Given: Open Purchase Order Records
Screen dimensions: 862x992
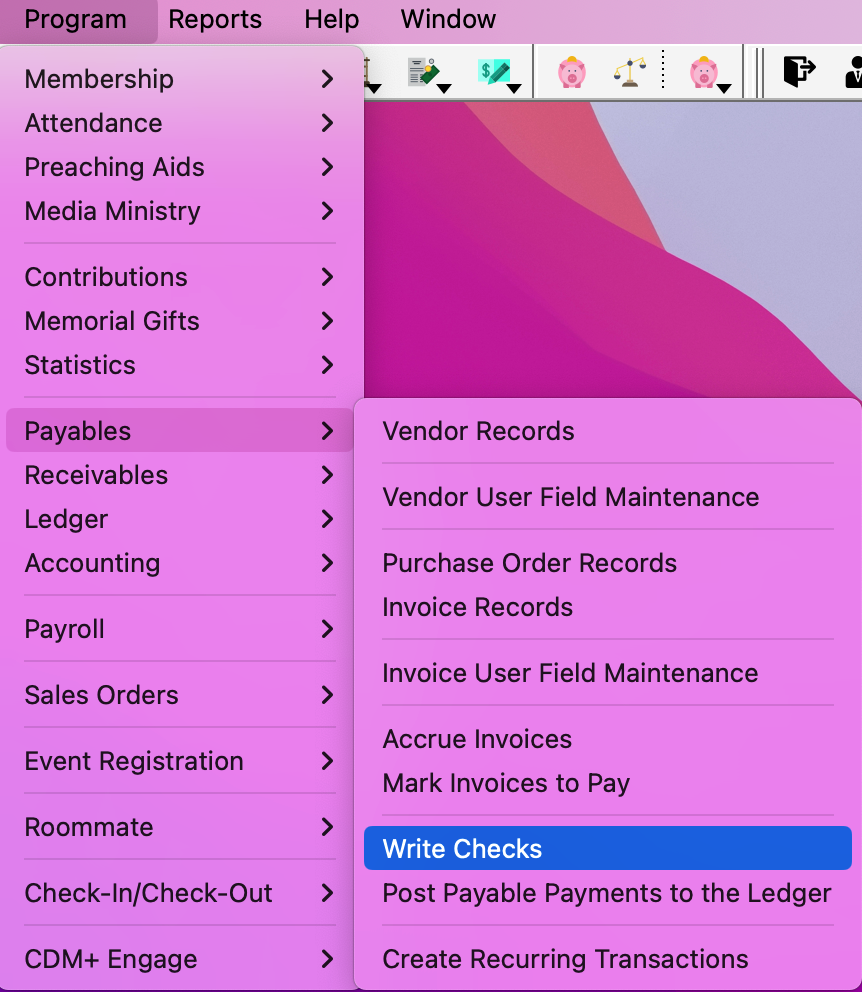Looking at the screenshot, I should point(529,563).
